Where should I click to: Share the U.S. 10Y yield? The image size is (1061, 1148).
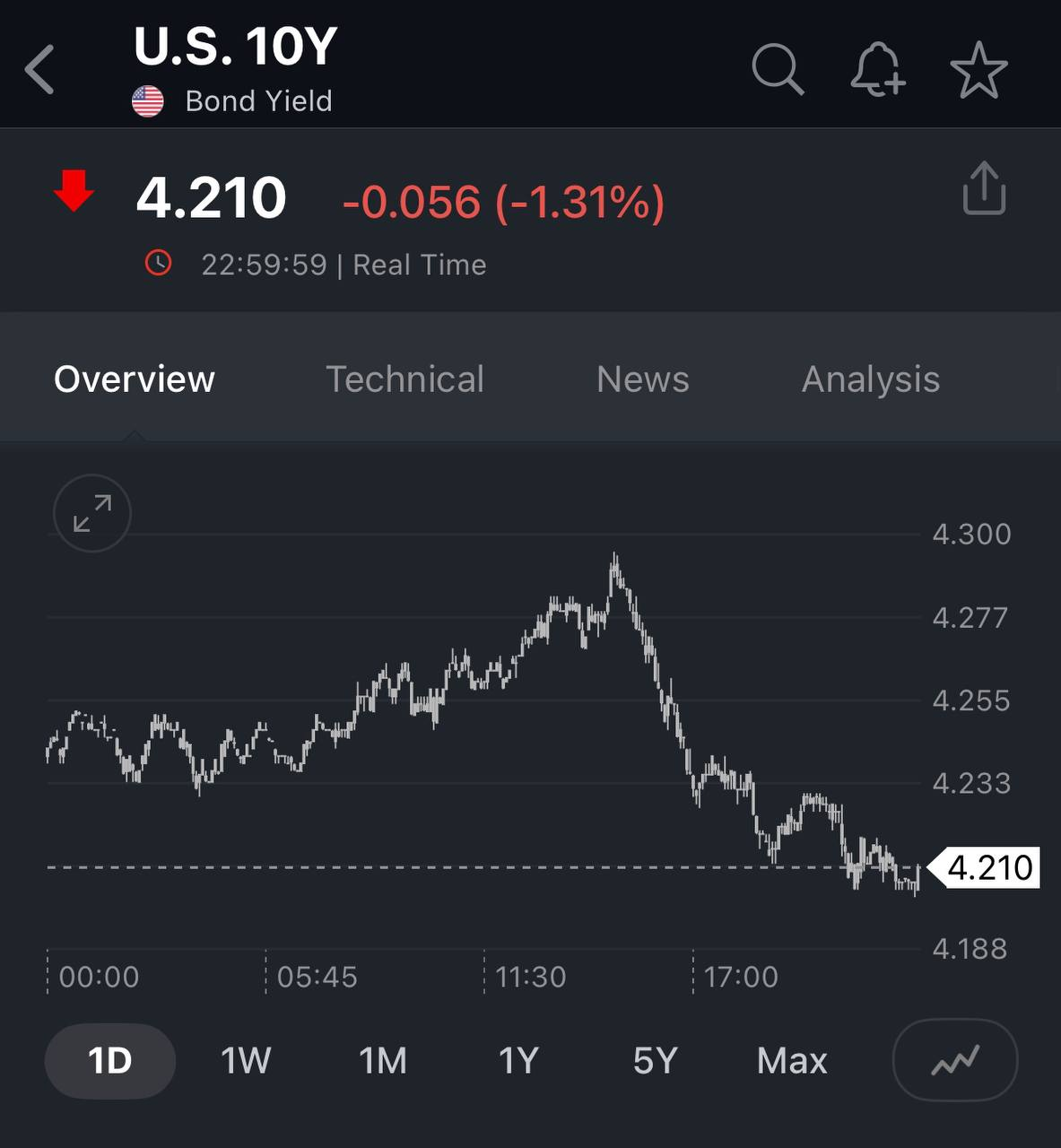click(x=984, y=188)
